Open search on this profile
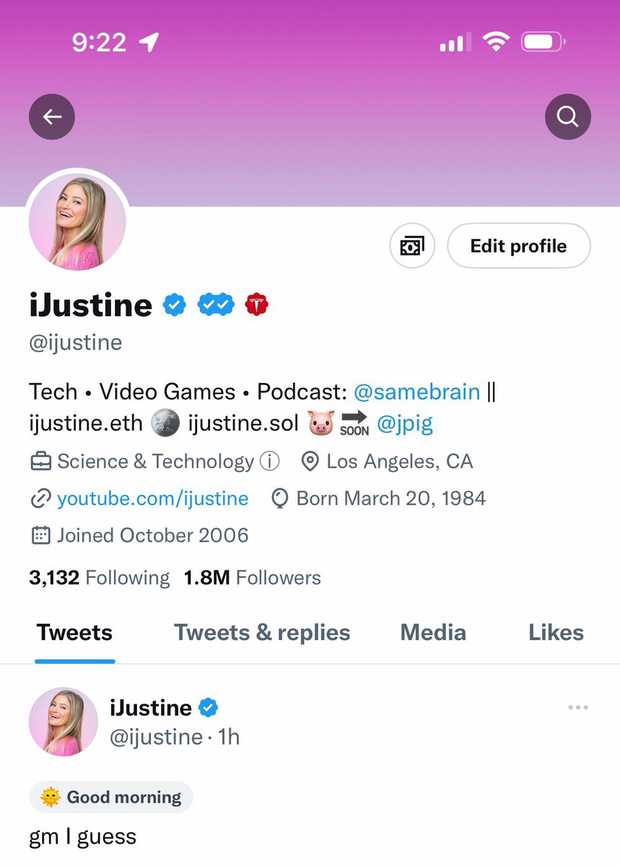This screenshot has height=866, width=620. [567, 117]
